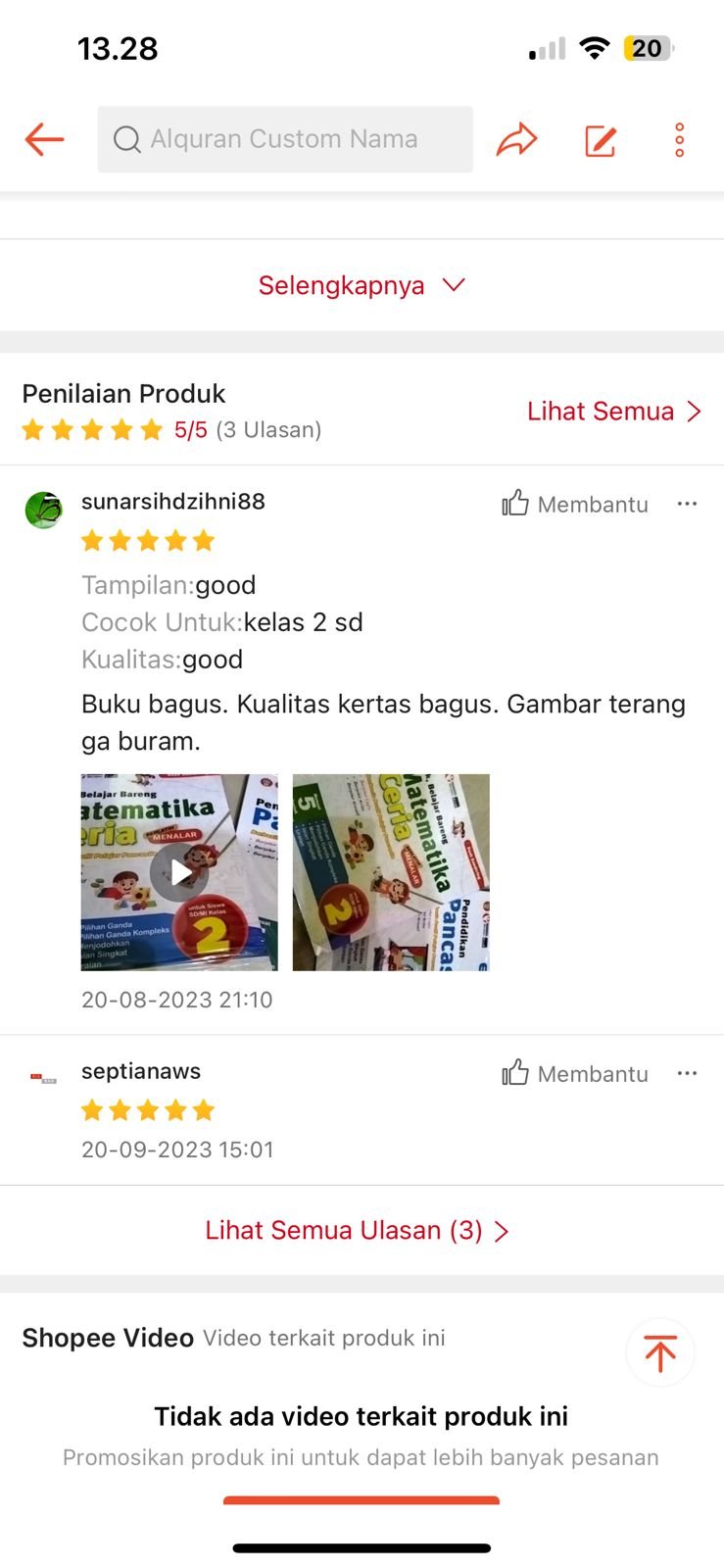The height and width of the screenshot is (1568, 724).
Task: Tap the orange progress bar at bottom
Action: [x=362, y=1499]
